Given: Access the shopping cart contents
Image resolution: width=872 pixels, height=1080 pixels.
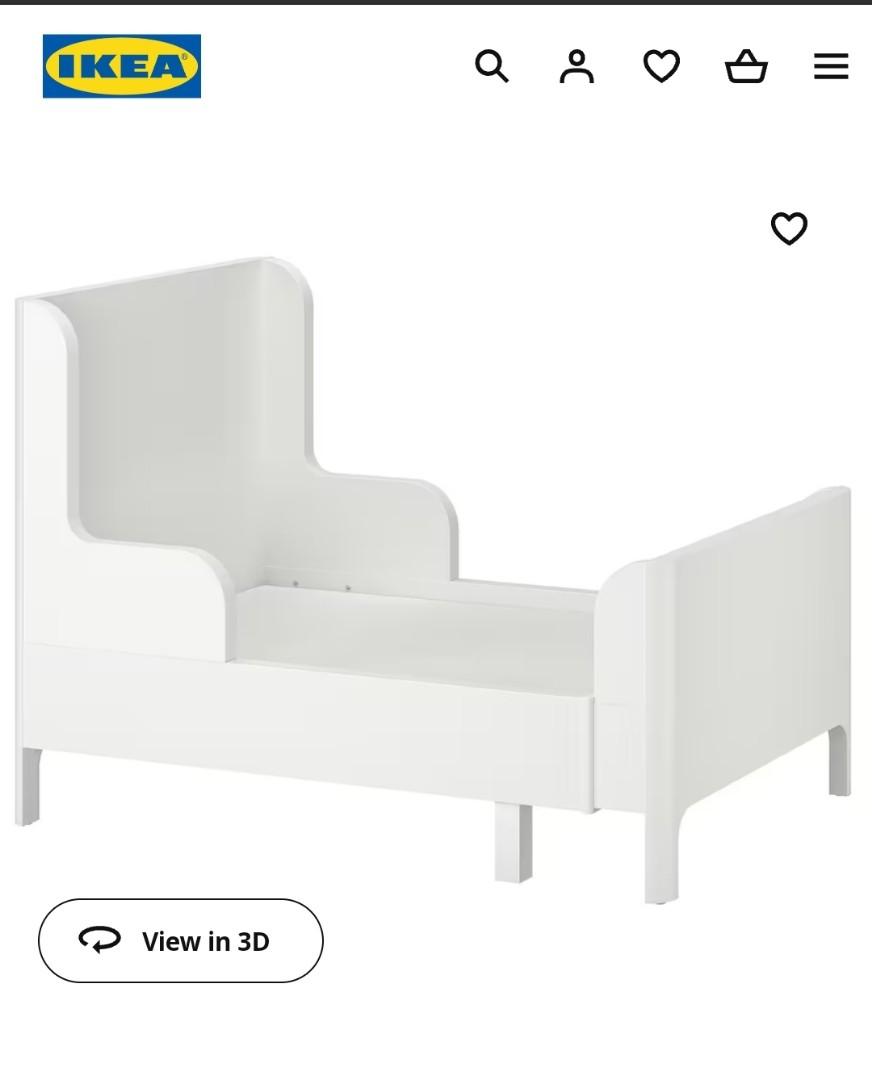Looking at the screenshot, I should [746, 67].
